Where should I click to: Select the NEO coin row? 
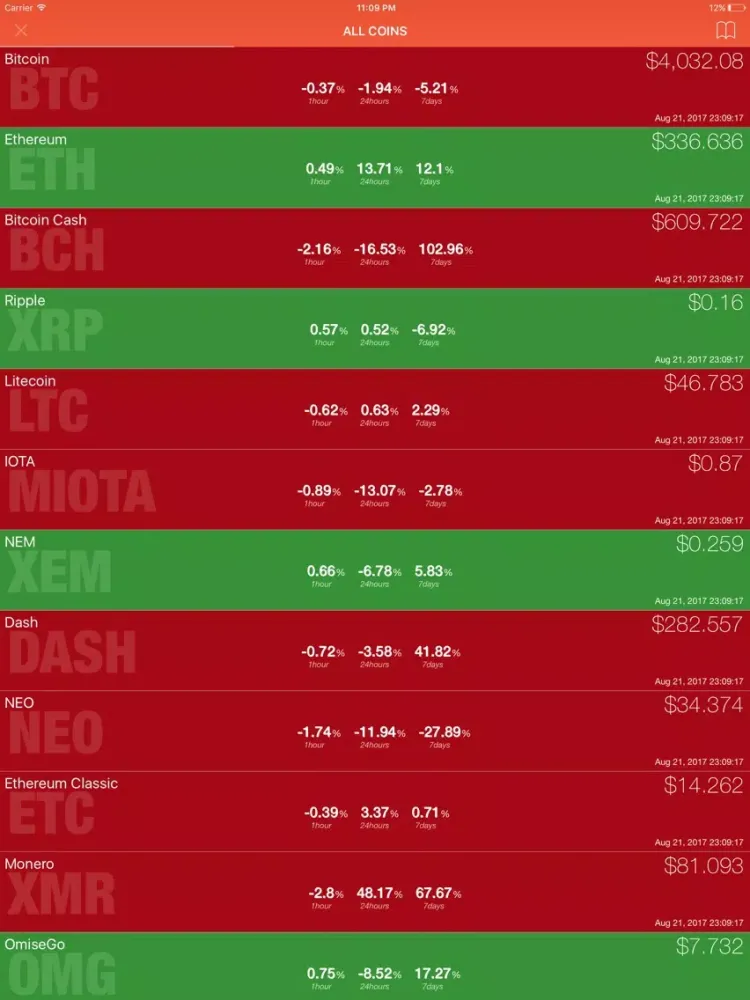click(x=375, y=731)
